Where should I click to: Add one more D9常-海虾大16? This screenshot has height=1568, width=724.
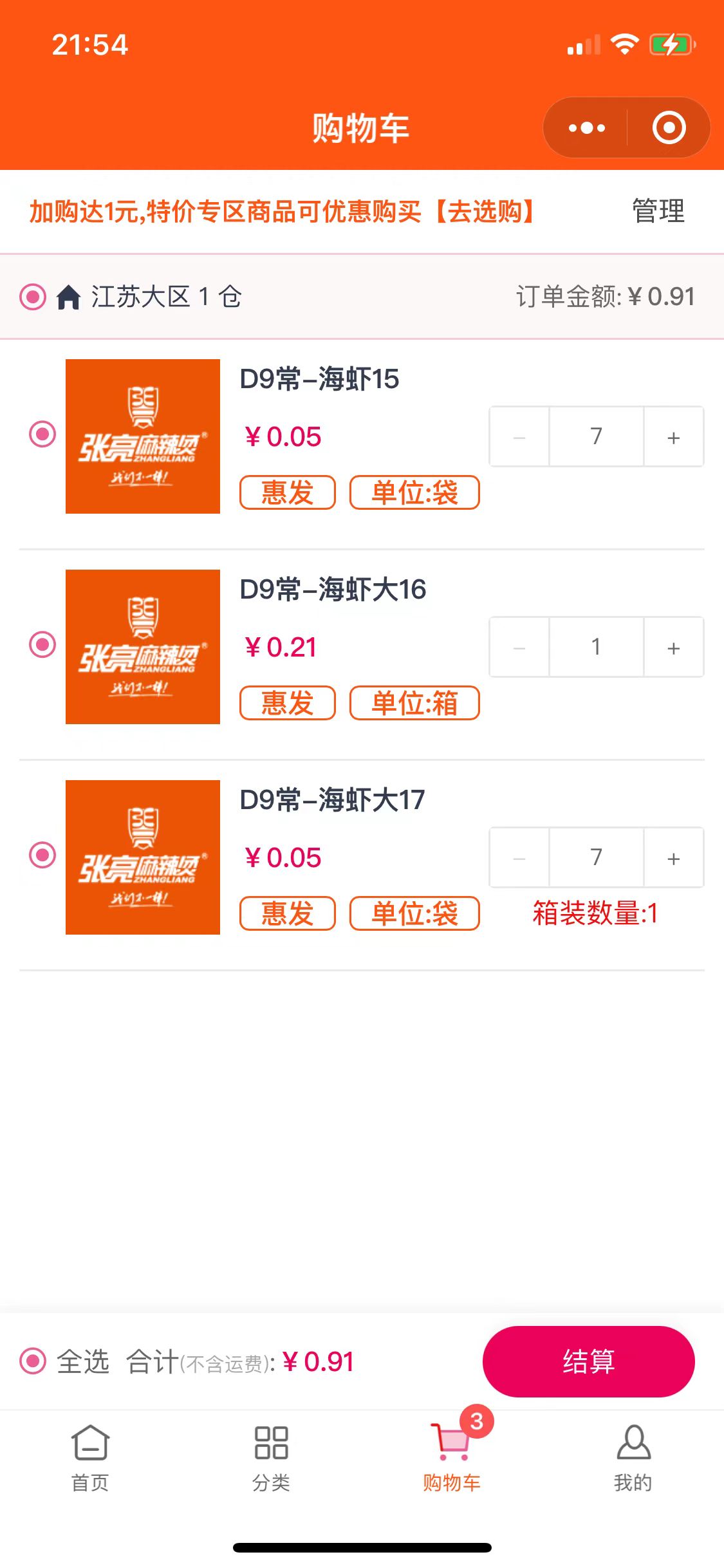tap(673, 648)
